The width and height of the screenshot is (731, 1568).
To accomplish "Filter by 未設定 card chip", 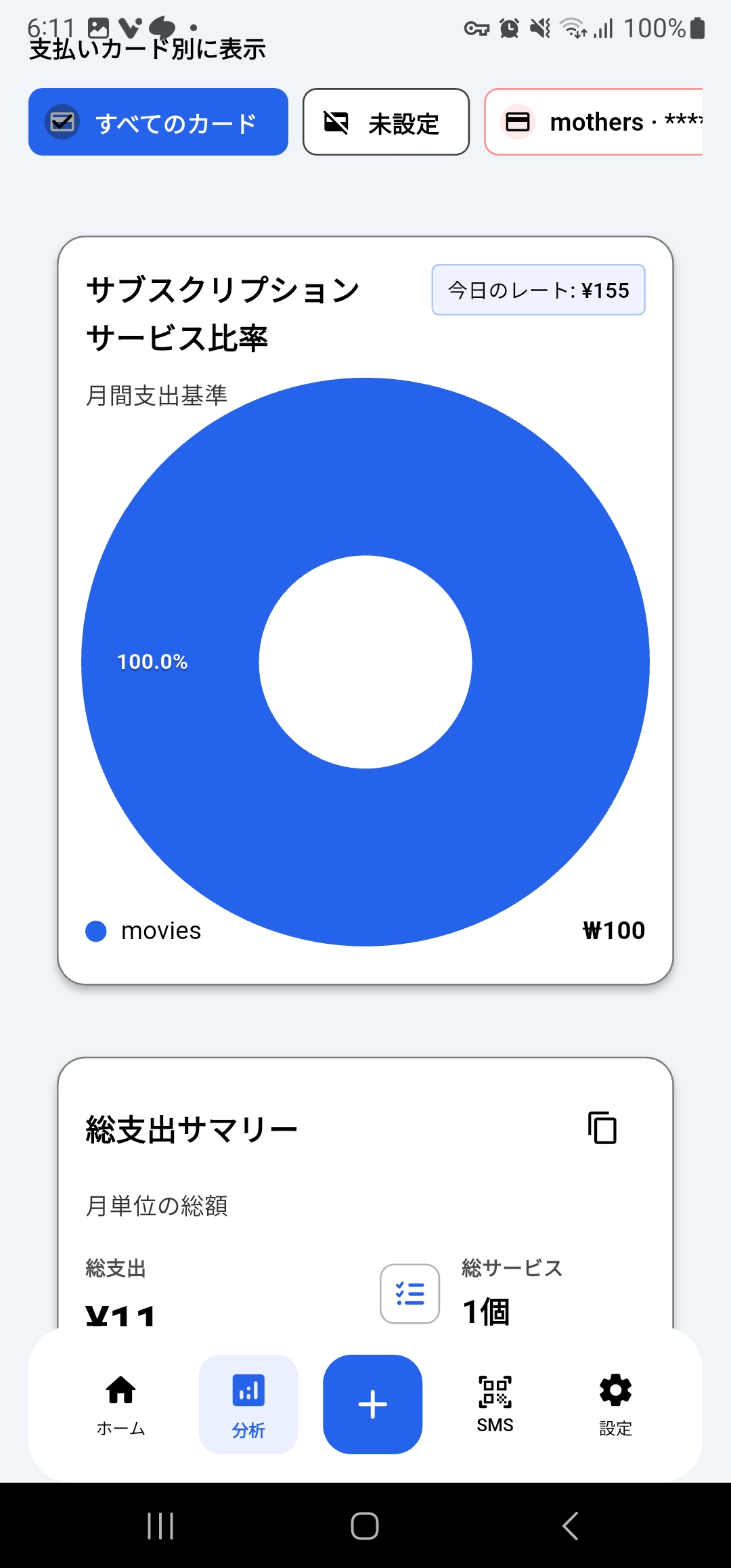I will 386,122.
